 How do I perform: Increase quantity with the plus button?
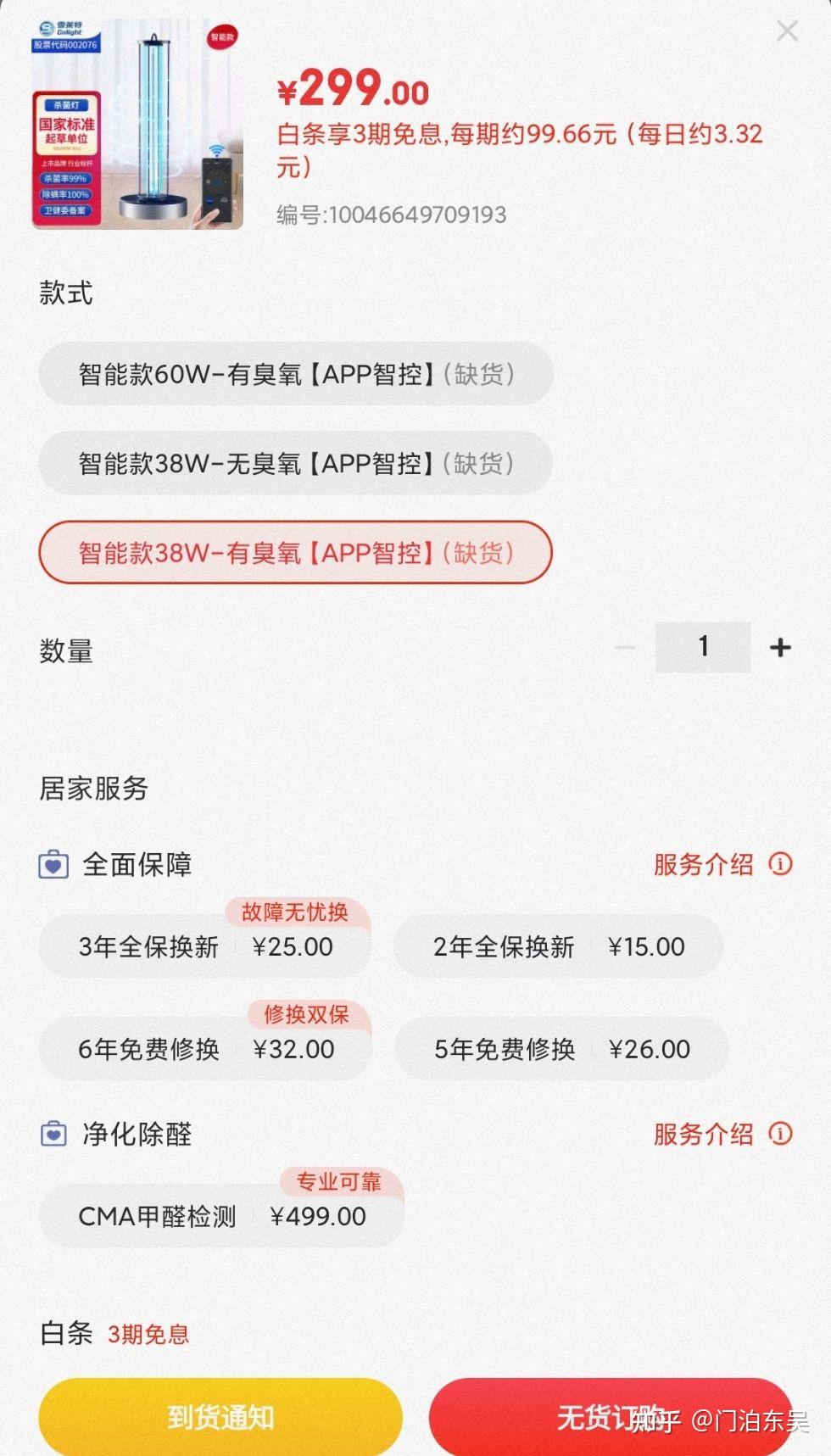780,648
